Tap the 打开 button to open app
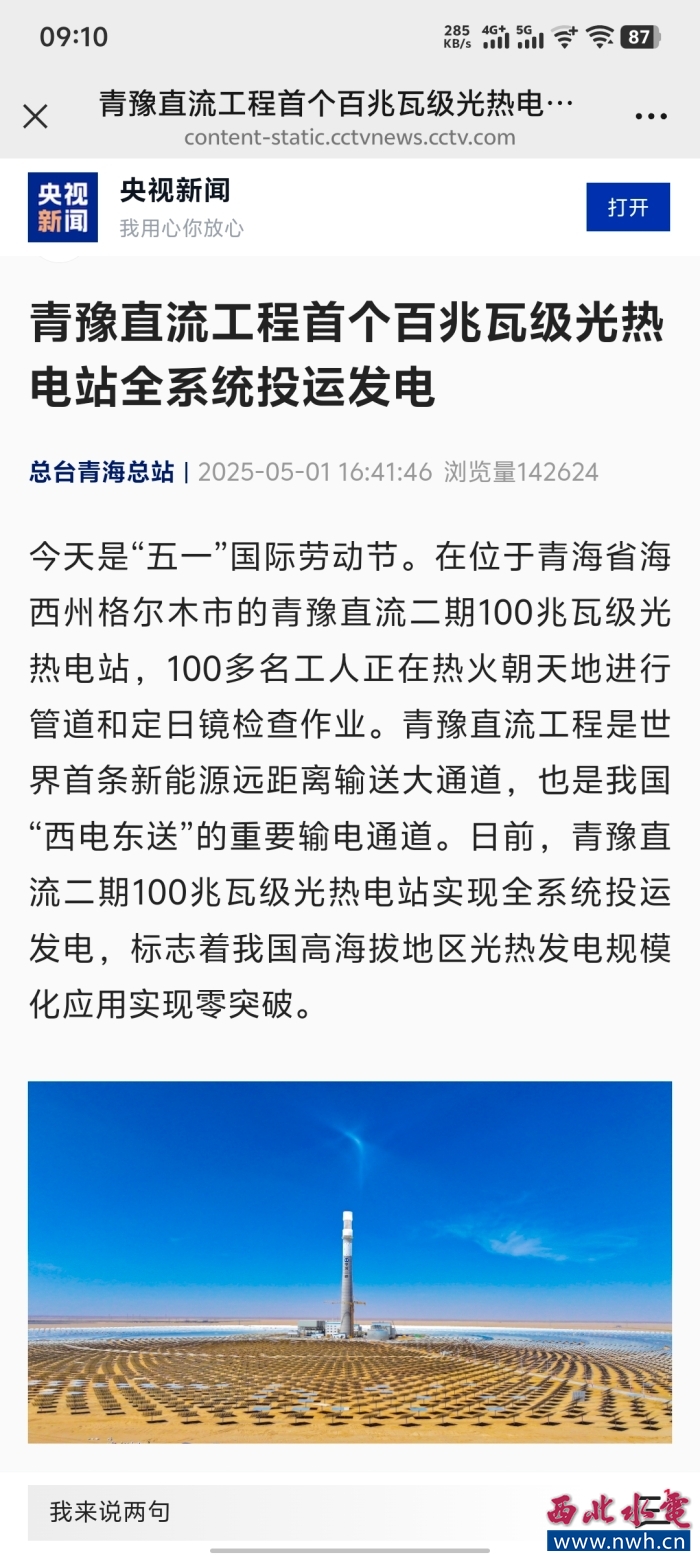700x1555 pixels. coord(628,207)
